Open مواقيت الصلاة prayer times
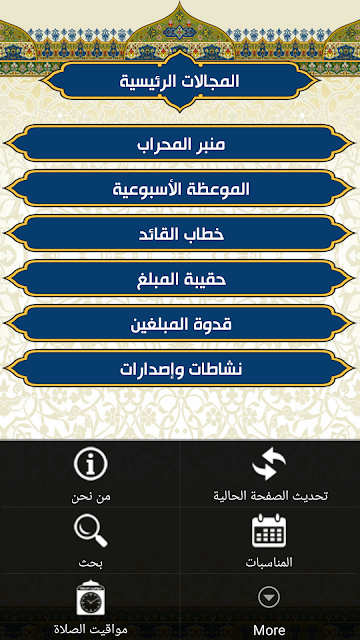The height and width of the screenshot is (640, 360). click(91, 607)
